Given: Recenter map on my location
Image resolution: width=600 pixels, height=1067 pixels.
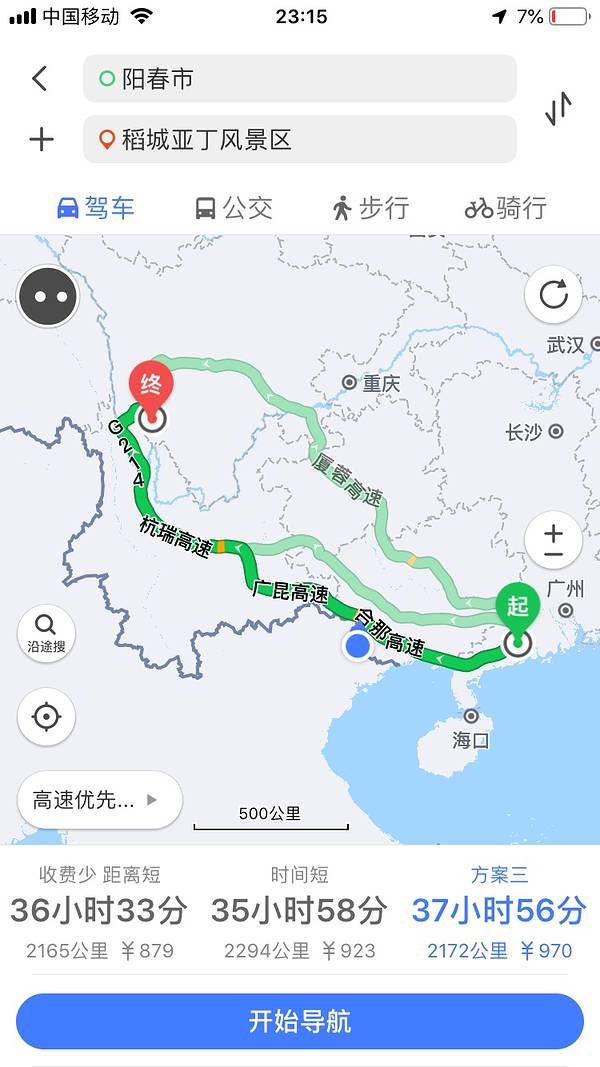Looking at the screenshot, I should (x=46, y=717).
